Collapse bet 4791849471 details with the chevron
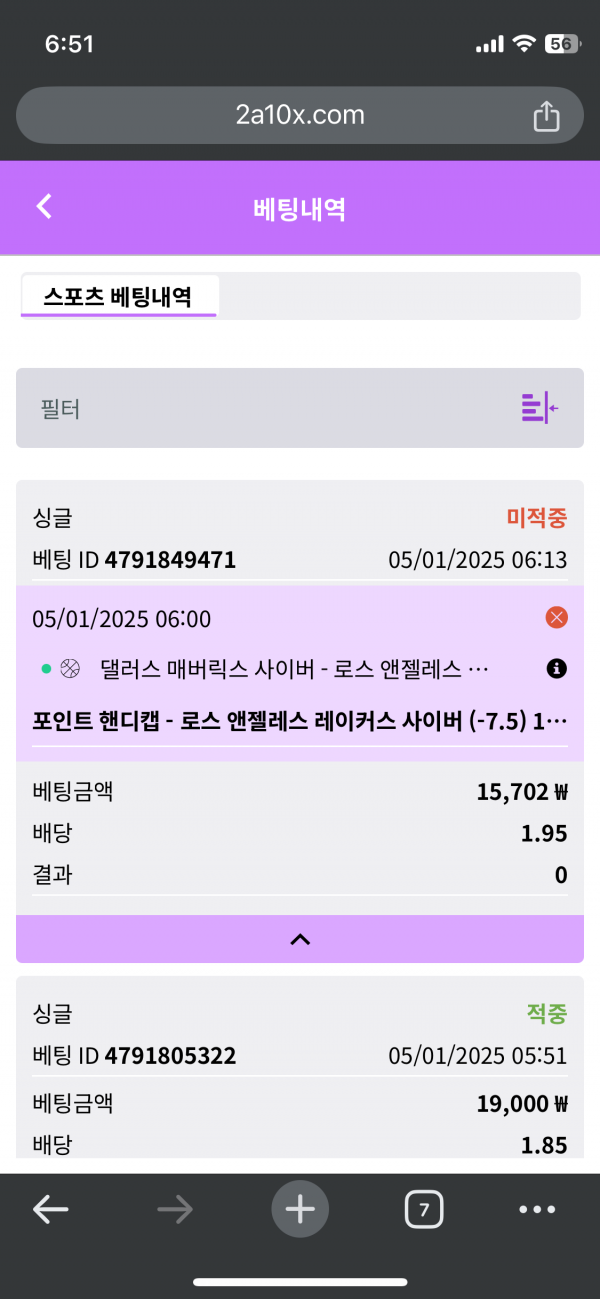 [x=300, y=939]
